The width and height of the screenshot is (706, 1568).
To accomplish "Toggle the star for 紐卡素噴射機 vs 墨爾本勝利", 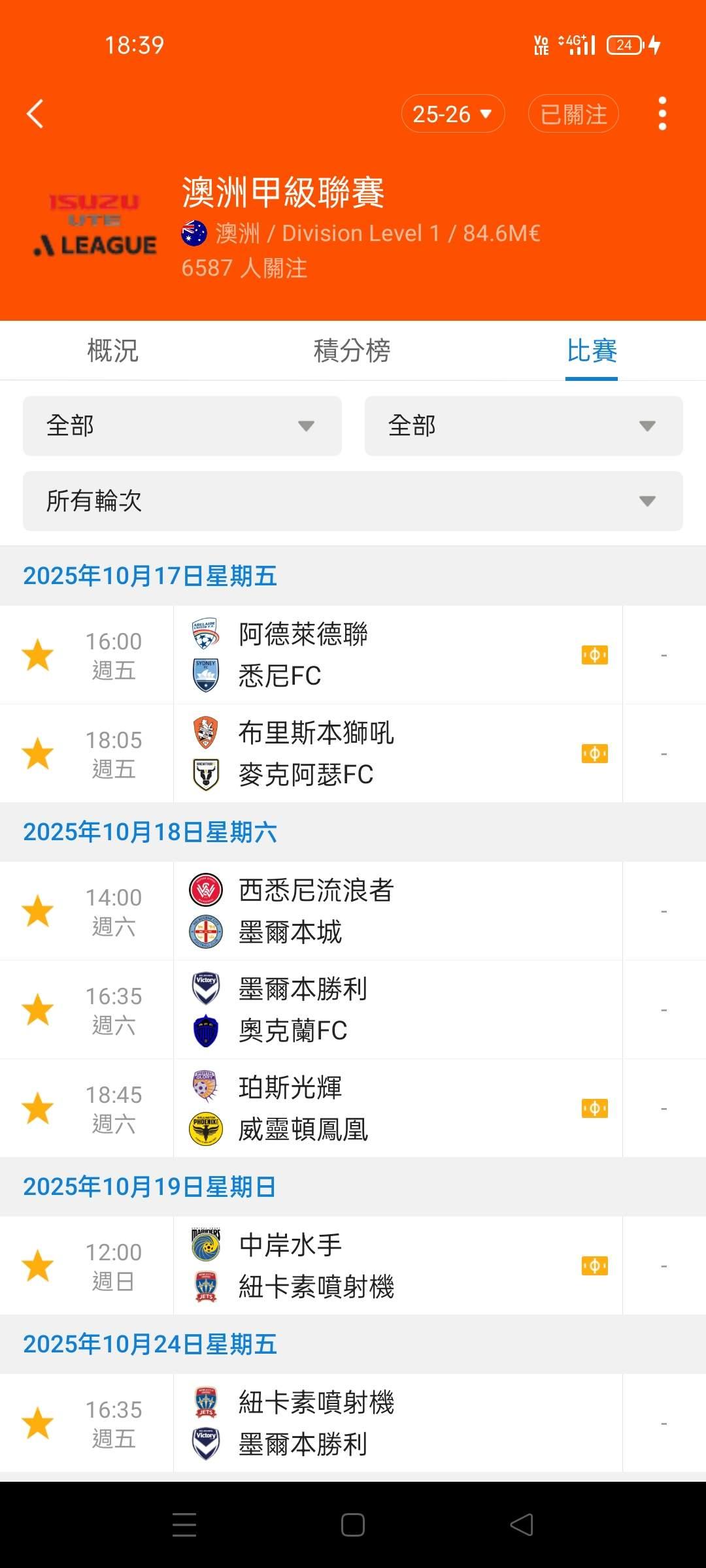I will pos(38,1423).
